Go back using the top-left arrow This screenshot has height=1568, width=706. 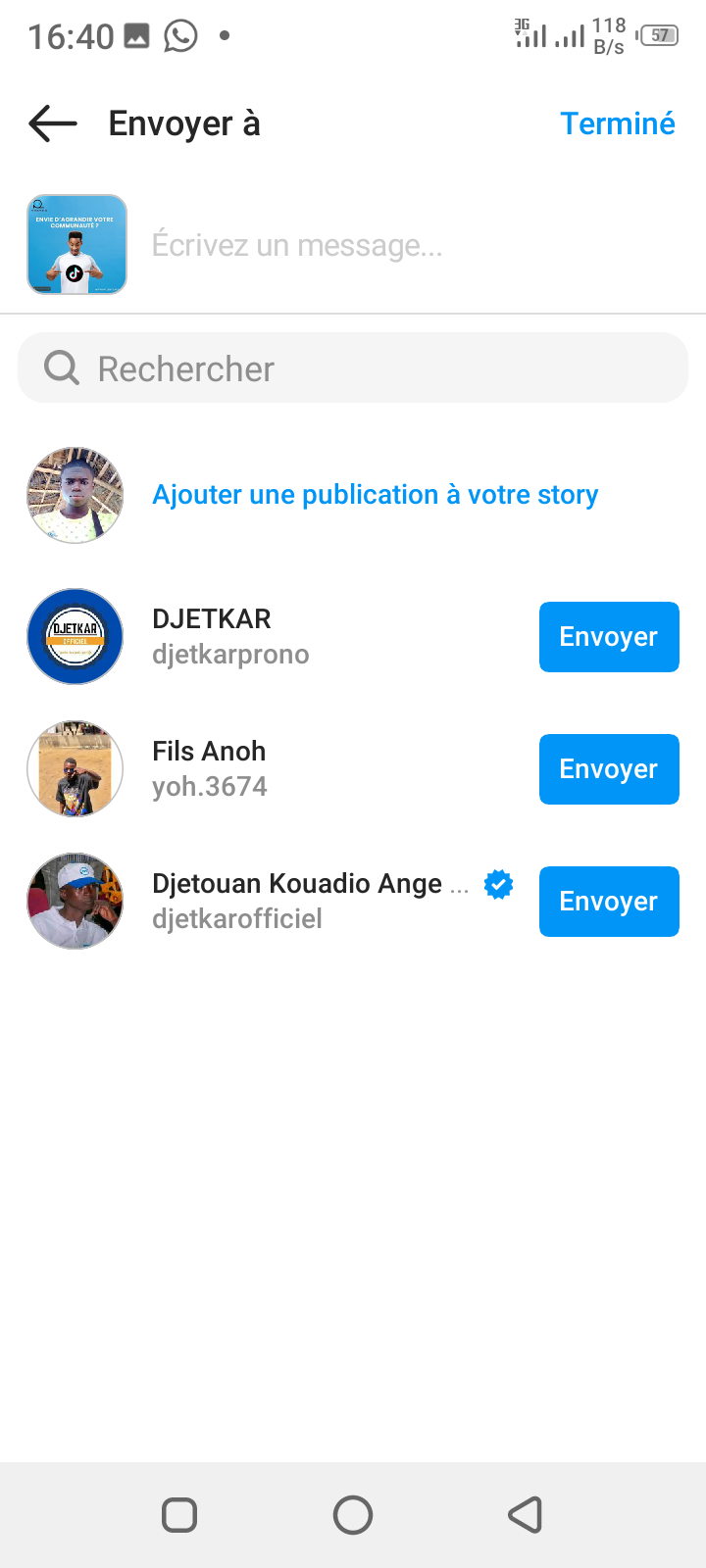[53, 123]
